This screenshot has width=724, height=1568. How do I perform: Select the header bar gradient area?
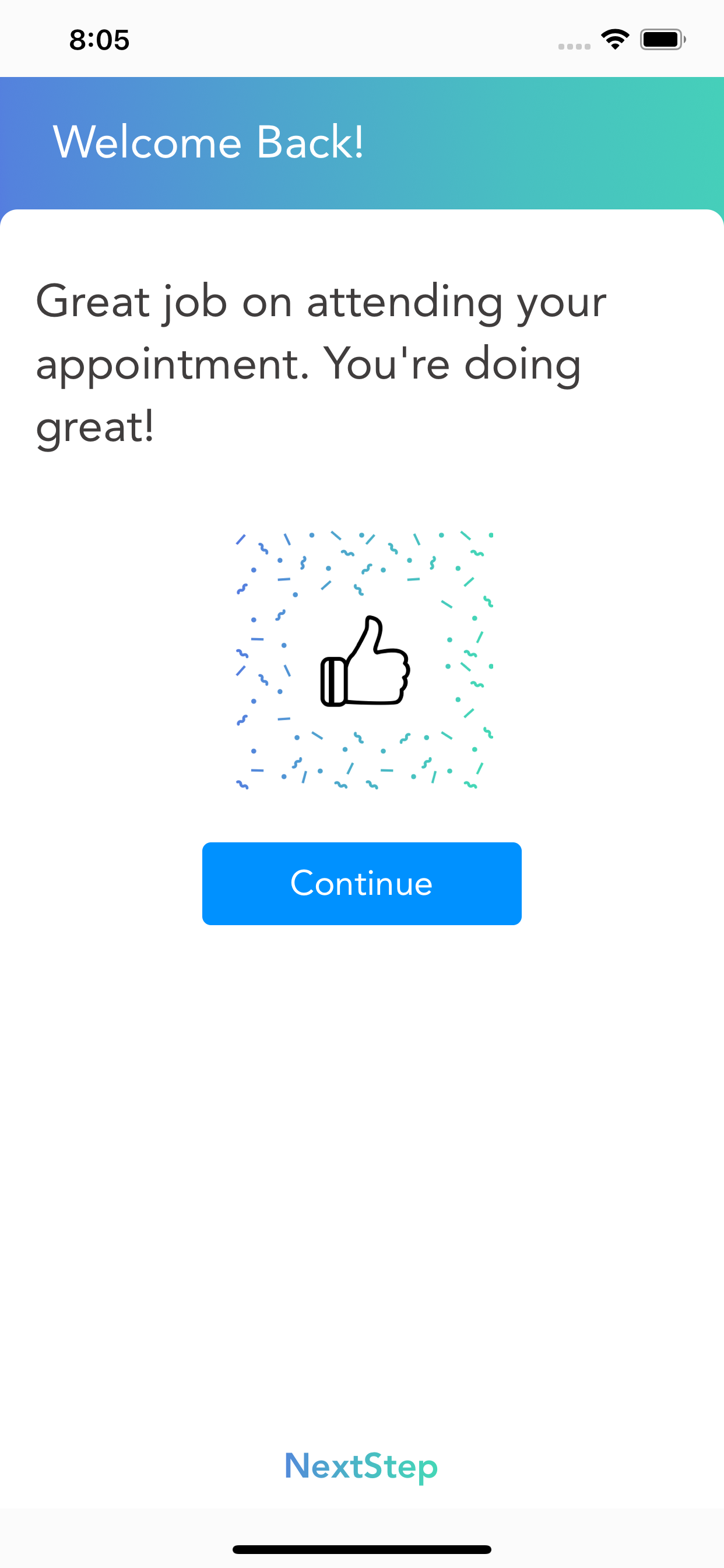(x=547, y=142)
